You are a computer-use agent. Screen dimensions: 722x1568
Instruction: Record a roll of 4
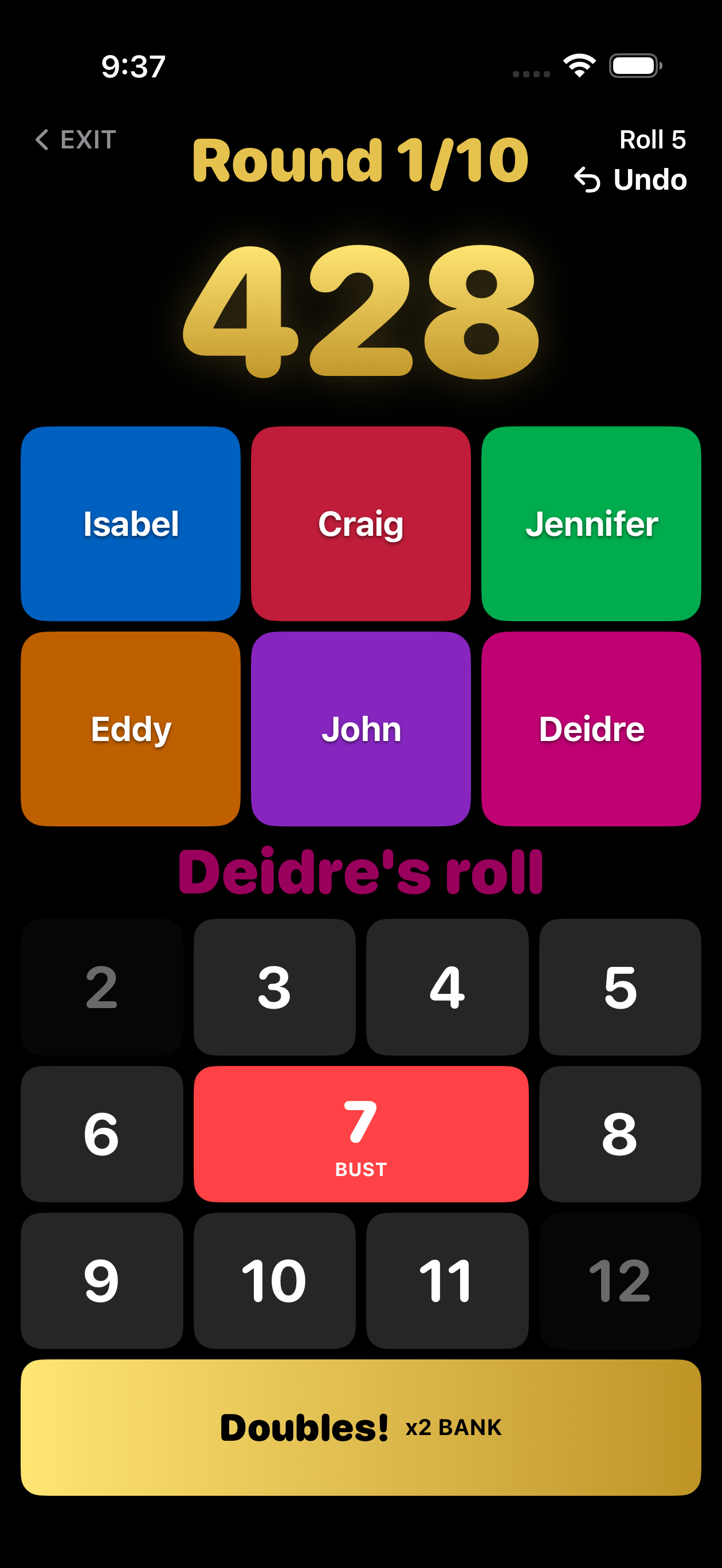[448, 988]
